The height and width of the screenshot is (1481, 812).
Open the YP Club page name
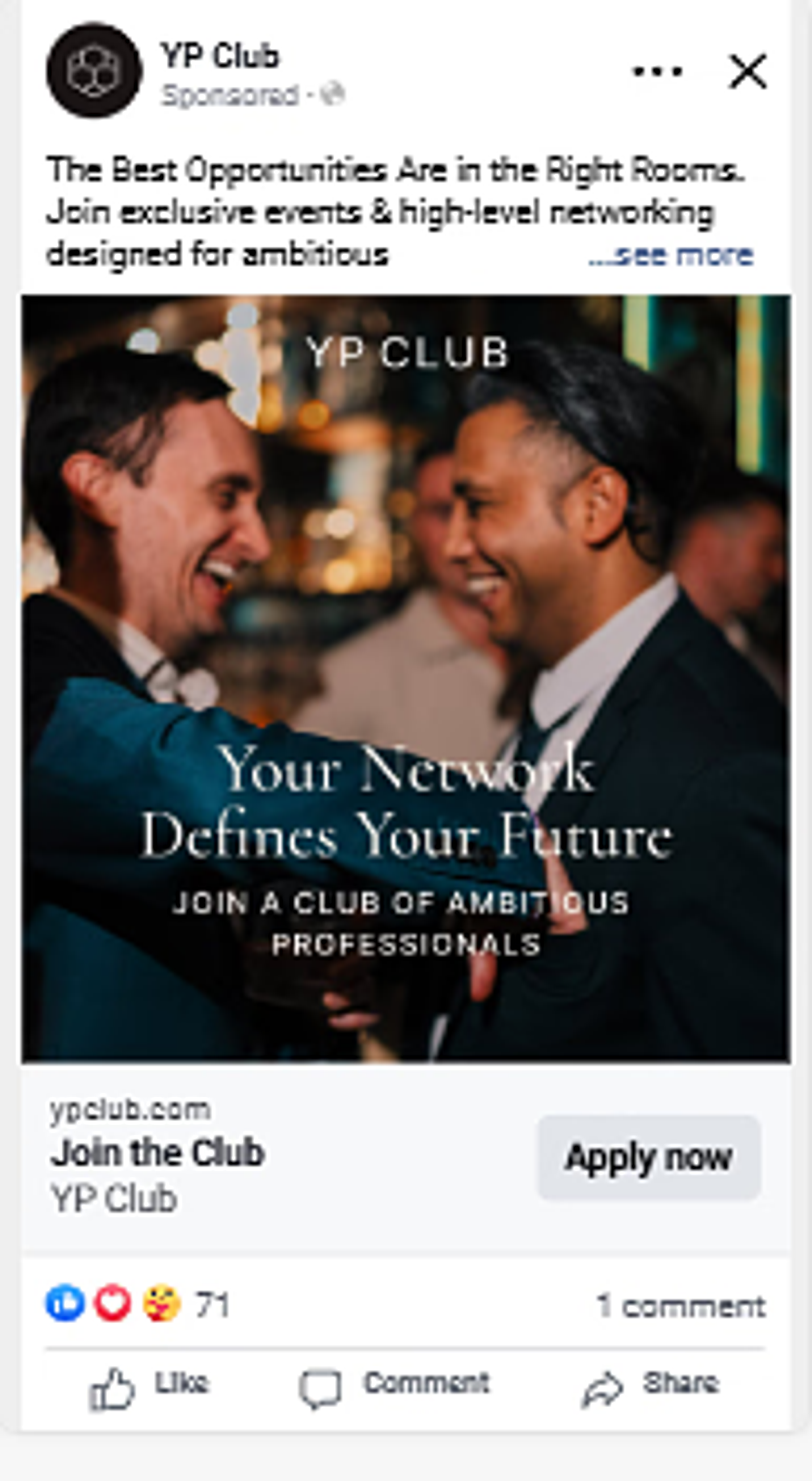[220, 56]
